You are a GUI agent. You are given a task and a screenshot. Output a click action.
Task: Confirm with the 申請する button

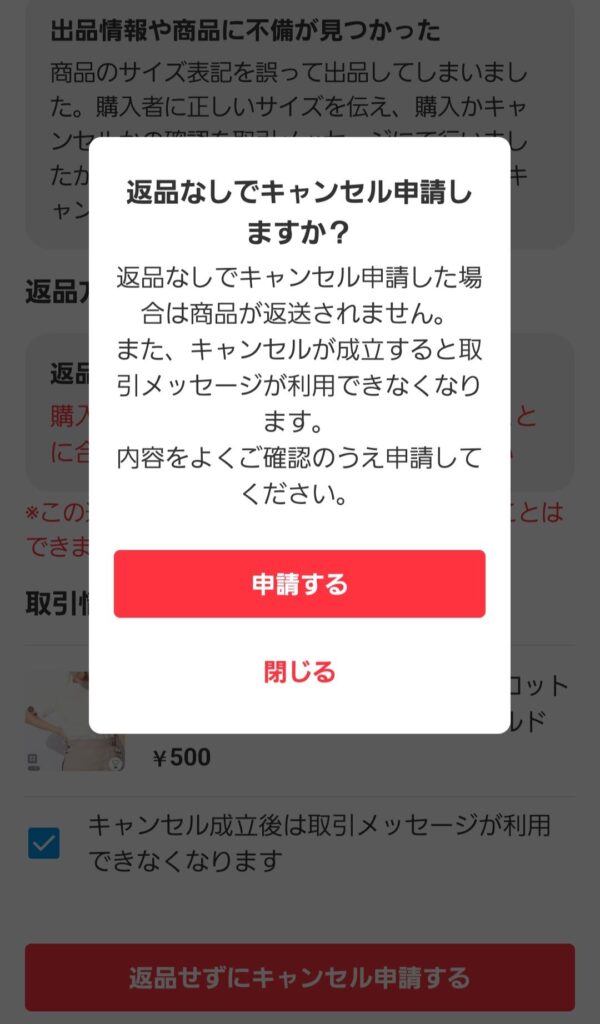pyautogui.click(x=299, y=584)
